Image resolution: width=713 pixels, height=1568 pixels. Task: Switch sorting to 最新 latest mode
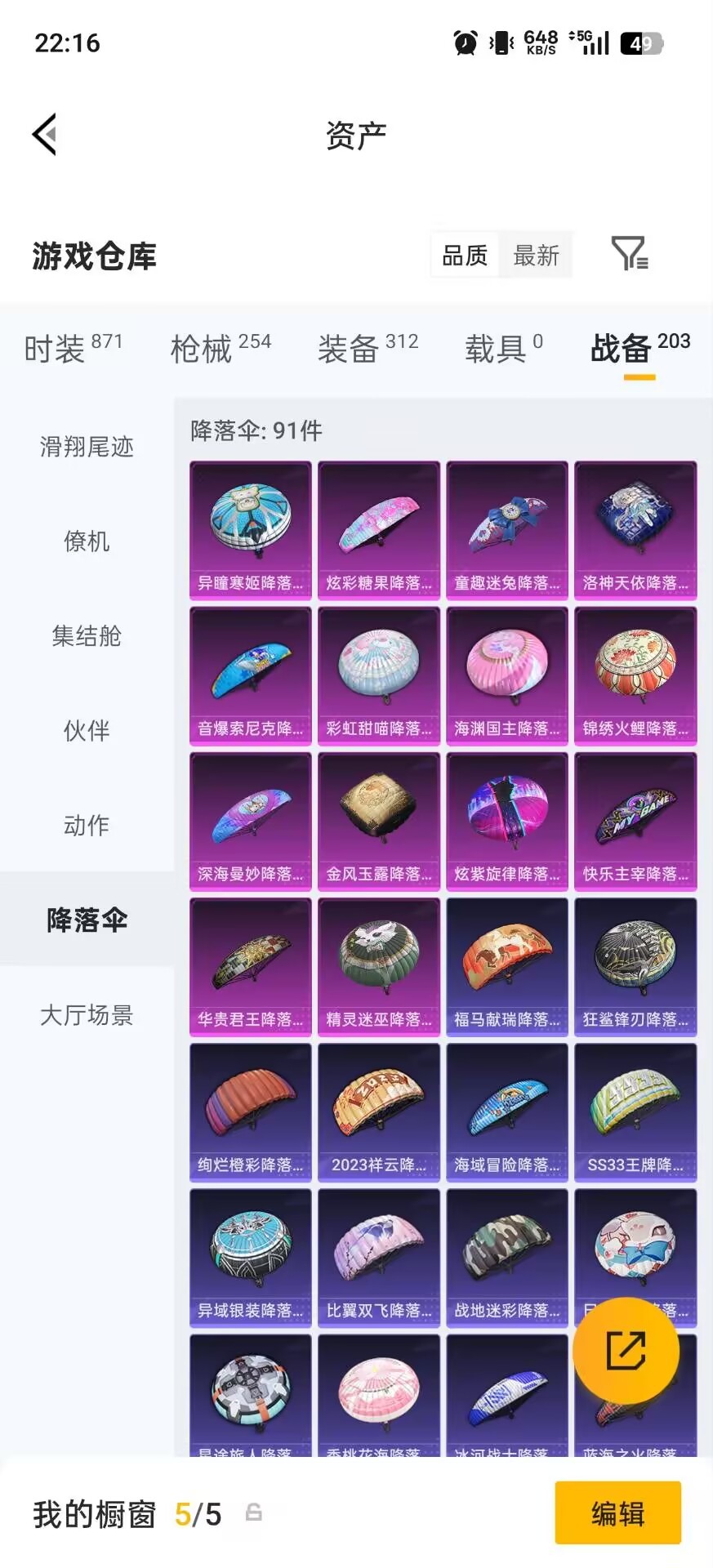[536, 255]
